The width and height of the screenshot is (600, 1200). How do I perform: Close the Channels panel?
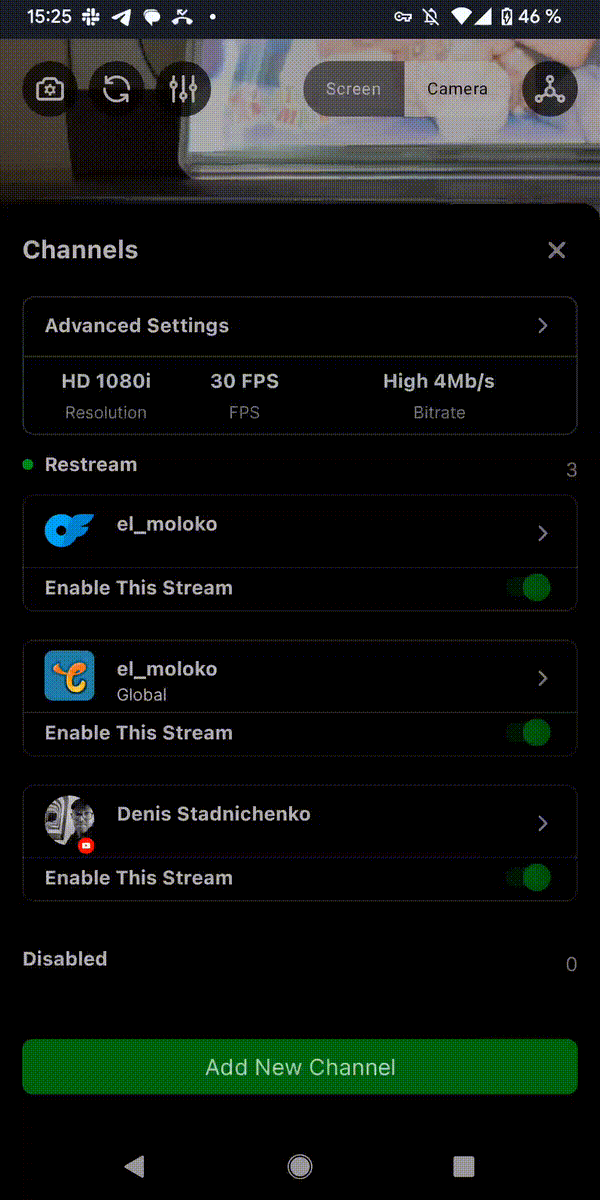coord(557,250)
